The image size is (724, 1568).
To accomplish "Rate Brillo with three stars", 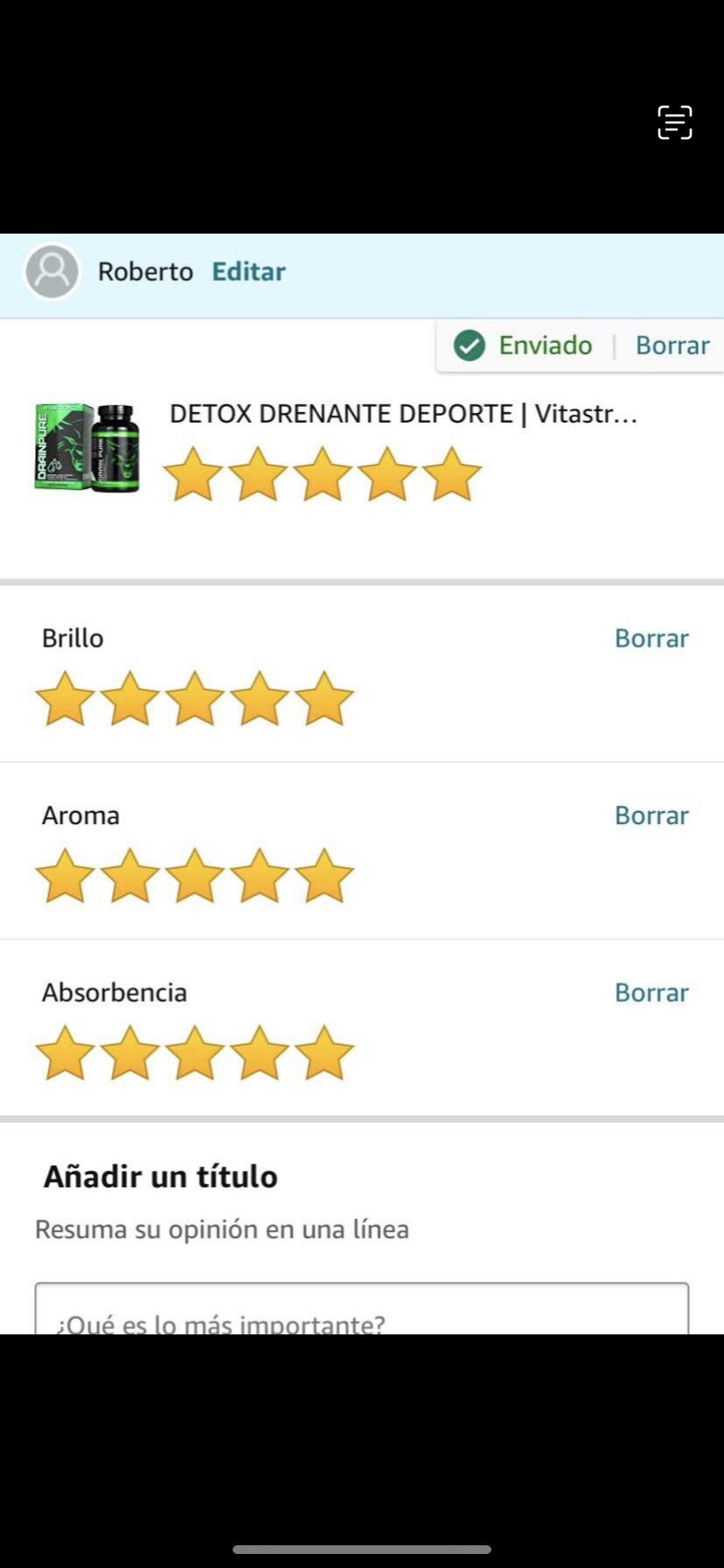I will click(195, 699).
